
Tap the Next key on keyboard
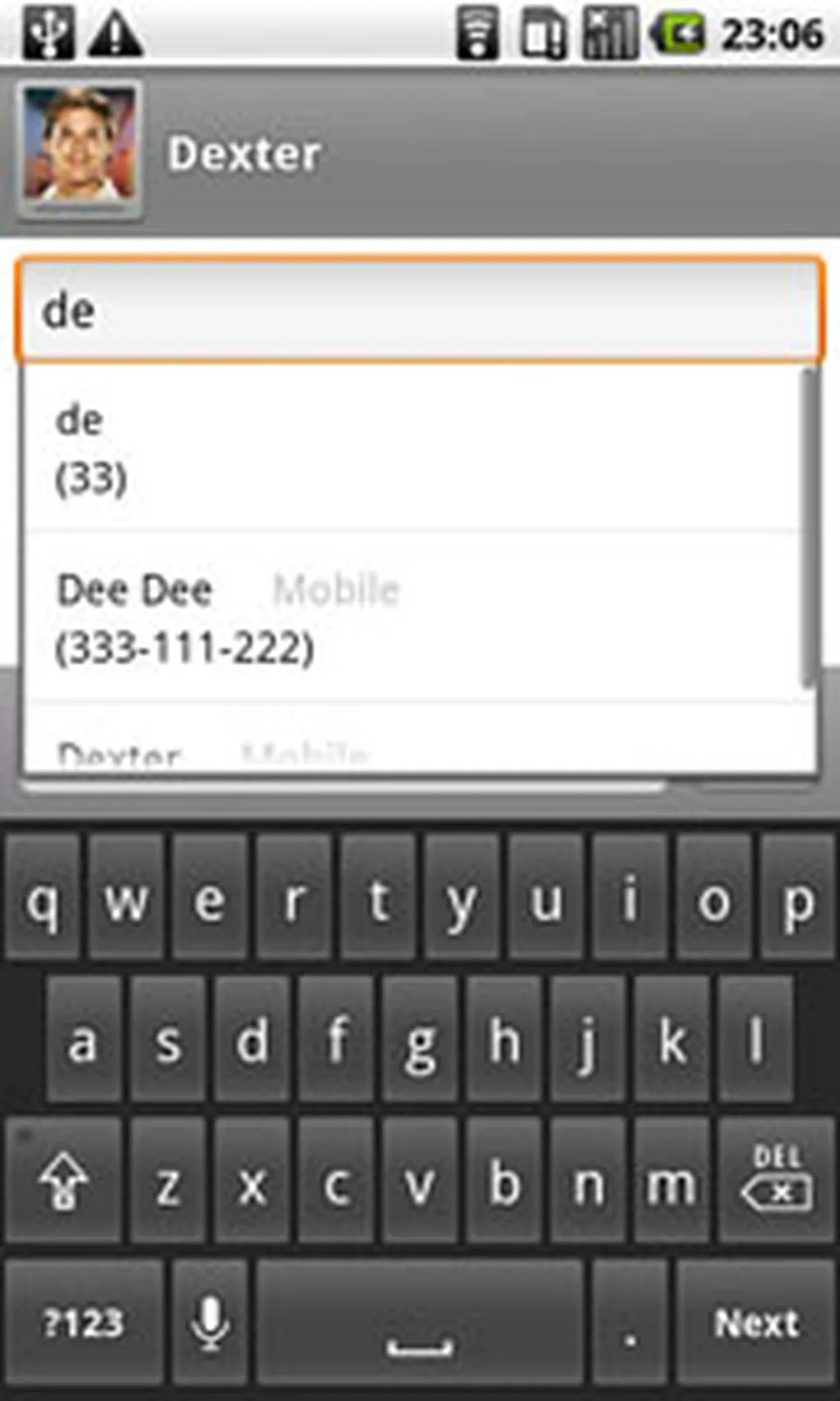(x=756, y=1323)
